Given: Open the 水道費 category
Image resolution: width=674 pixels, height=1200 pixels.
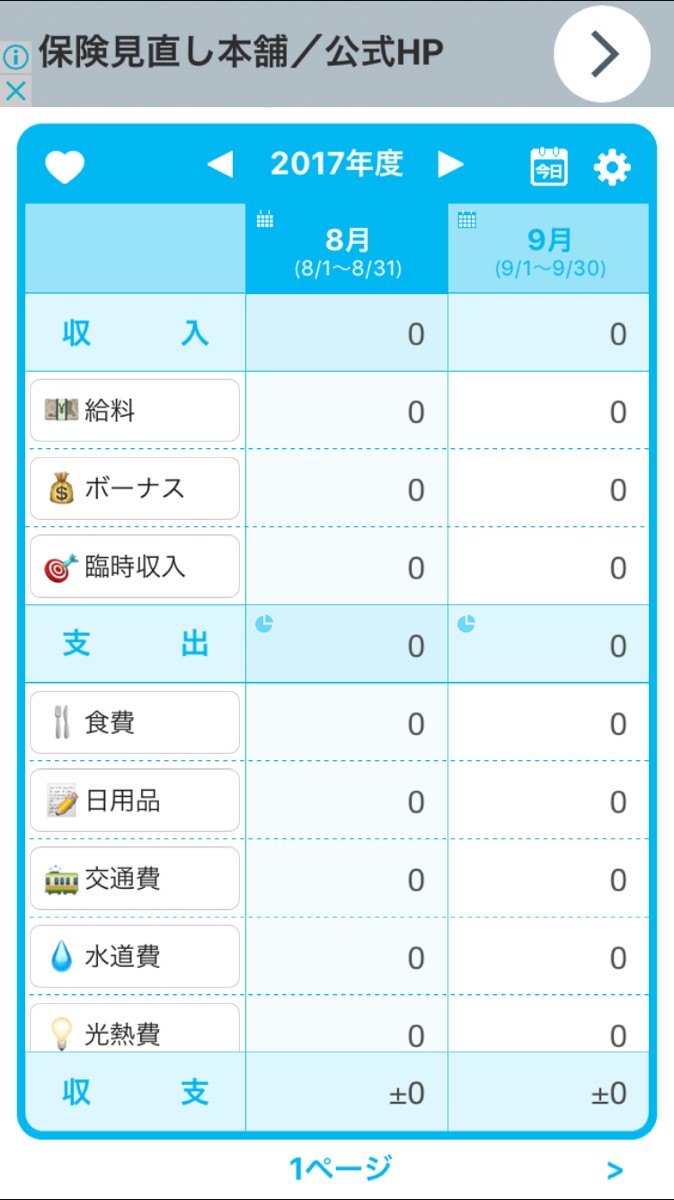Looking at the screenshot, I should 135,957.
